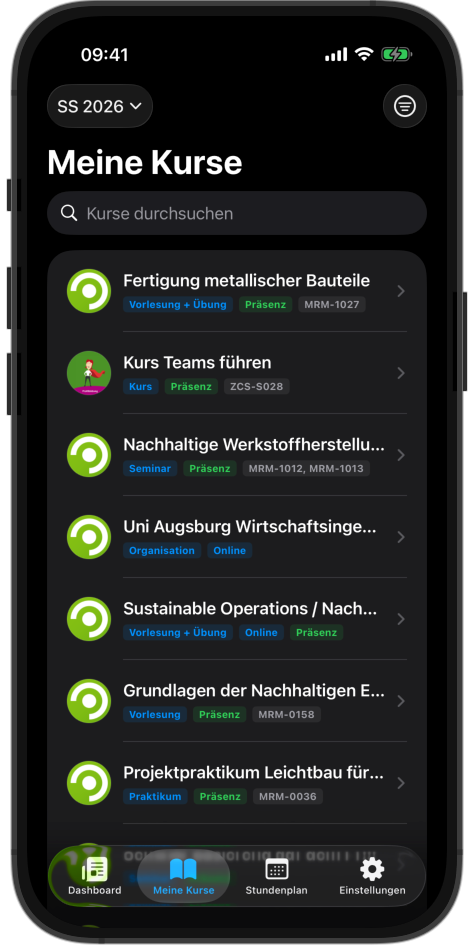Open Grundlagen der Nachhaltigen E… course
This screenshot has height=946, width=474.
pyautogui.click(x=236, y=701)
